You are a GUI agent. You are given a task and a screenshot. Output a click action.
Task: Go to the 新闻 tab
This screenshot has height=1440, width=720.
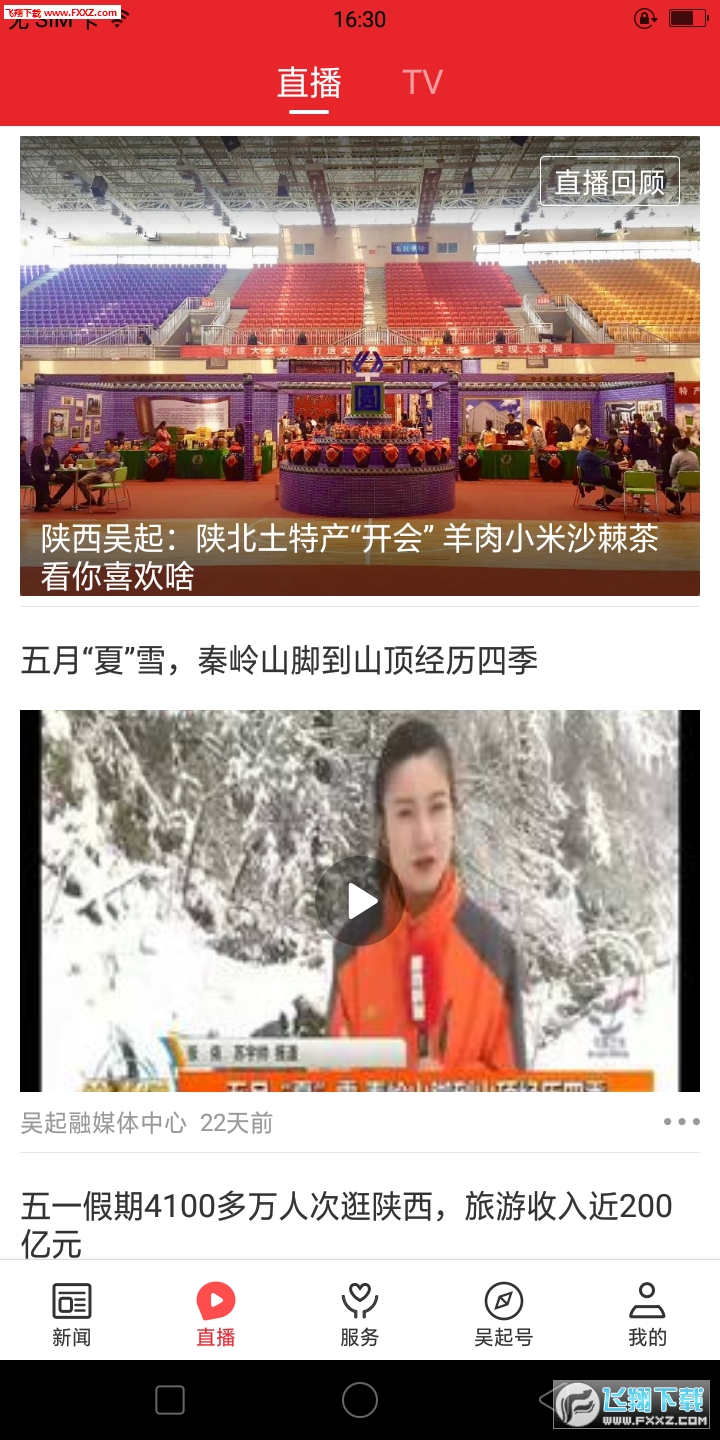click(x=72, y=1314)
